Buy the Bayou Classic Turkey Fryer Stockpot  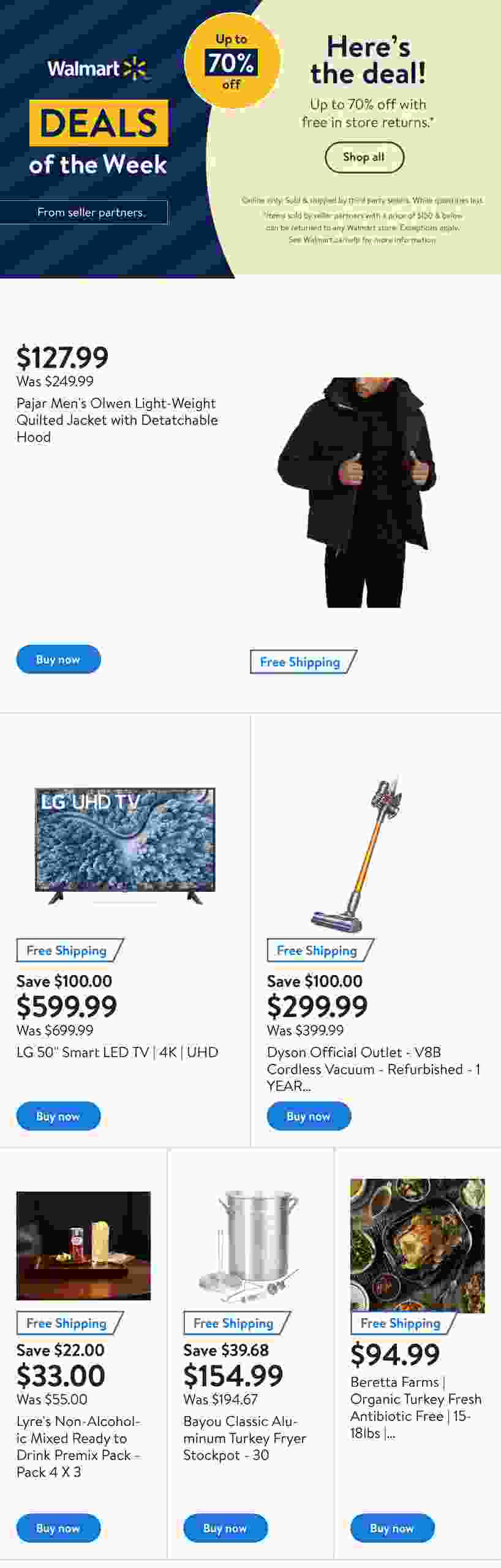pos(225,1528)
